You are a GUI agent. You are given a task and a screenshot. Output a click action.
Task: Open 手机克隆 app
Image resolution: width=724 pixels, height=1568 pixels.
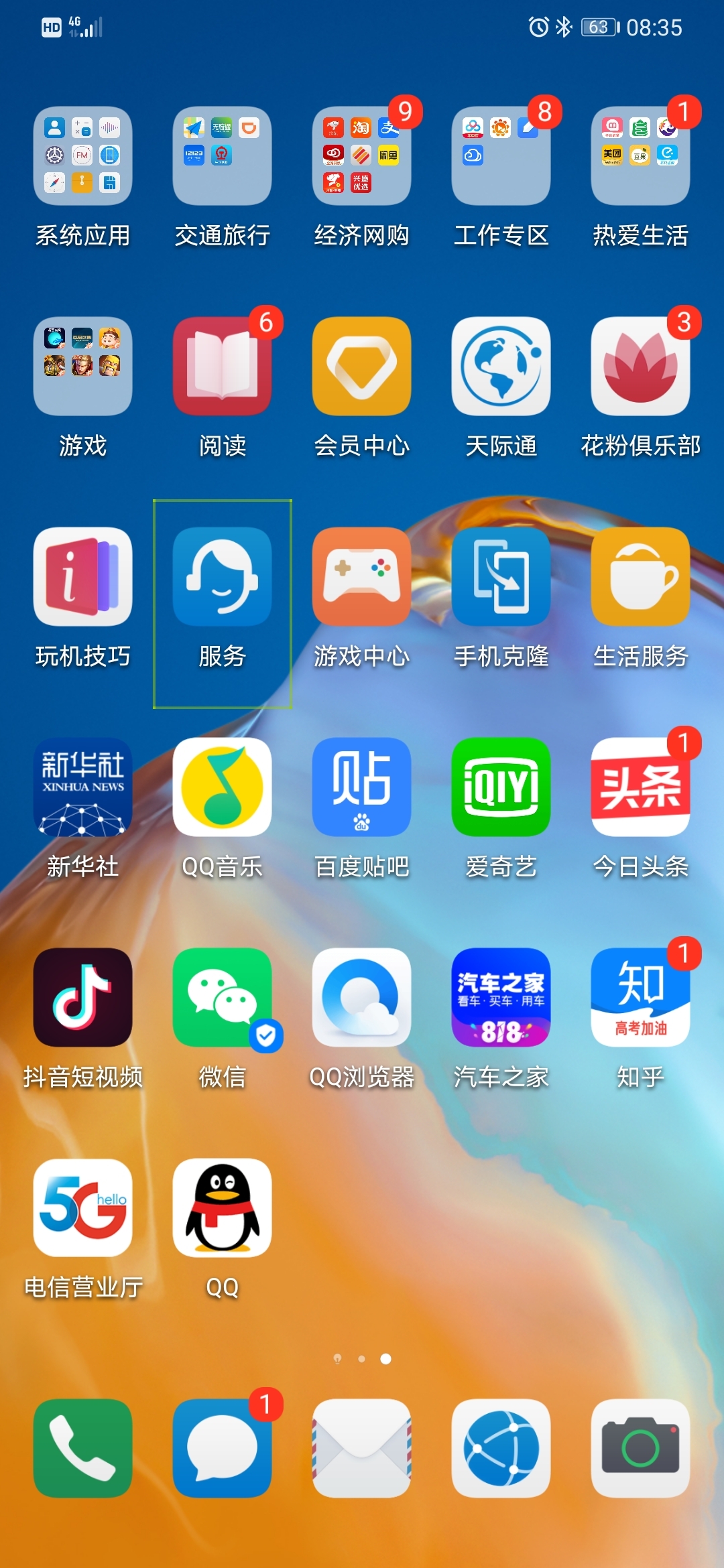501,577
